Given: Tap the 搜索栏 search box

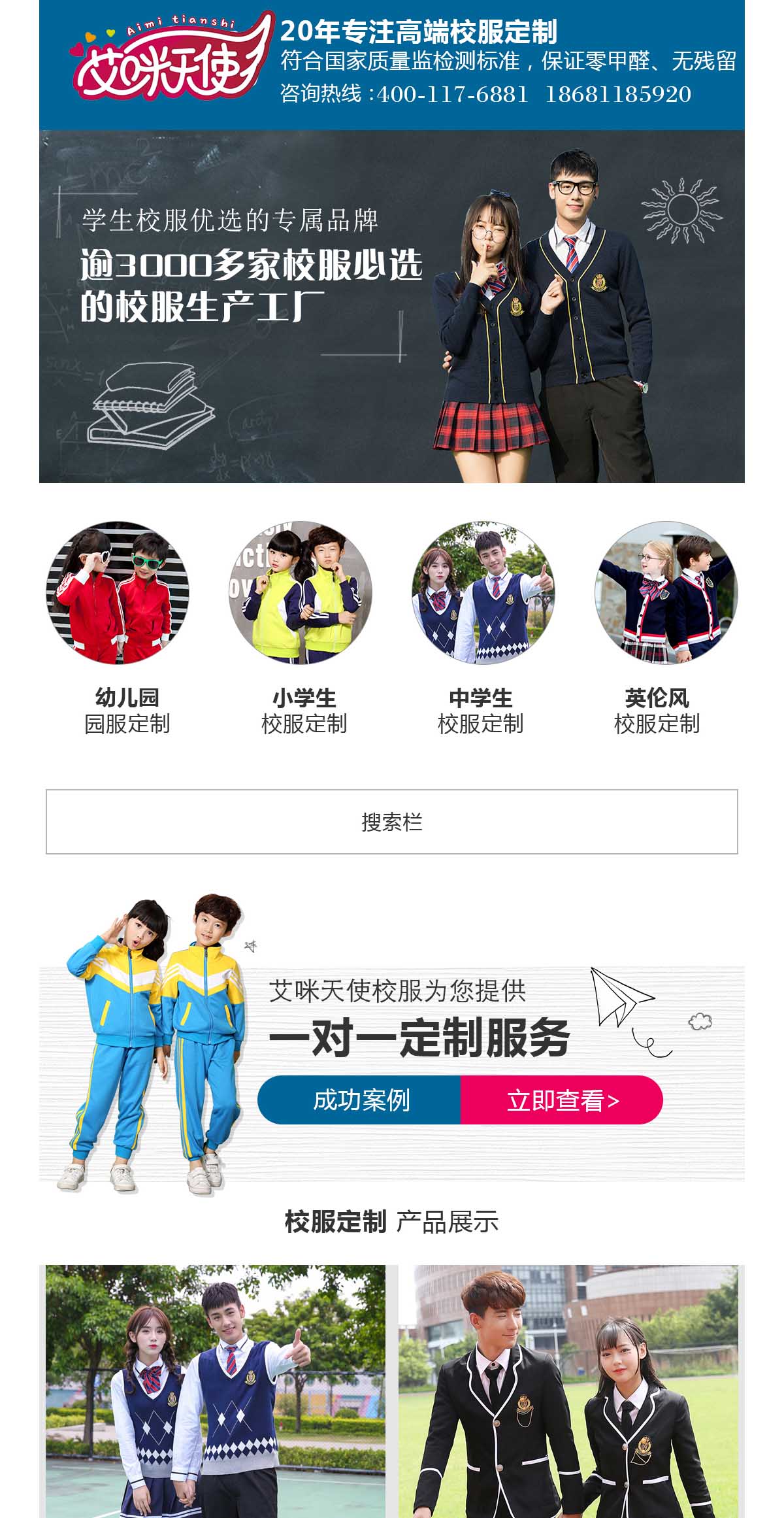Looking at the screenshot, I should (392, 822).
